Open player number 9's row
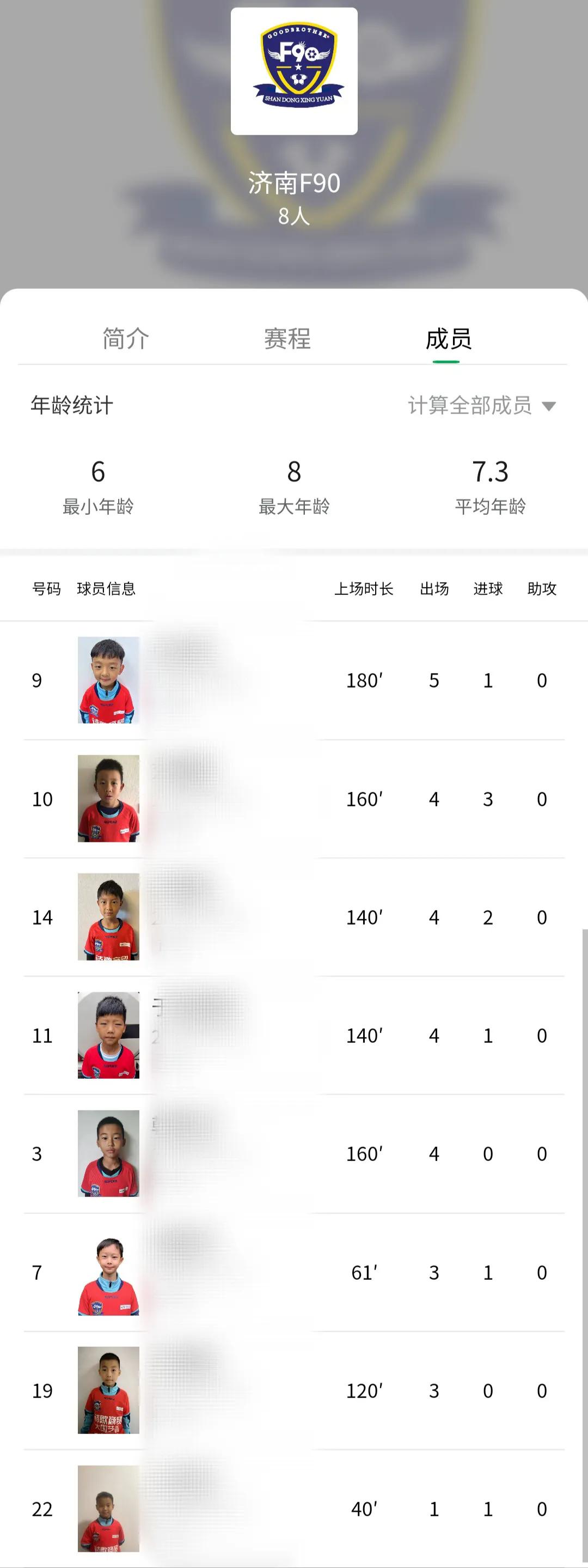Screen dimensions: 588x1568 (293, 680)
